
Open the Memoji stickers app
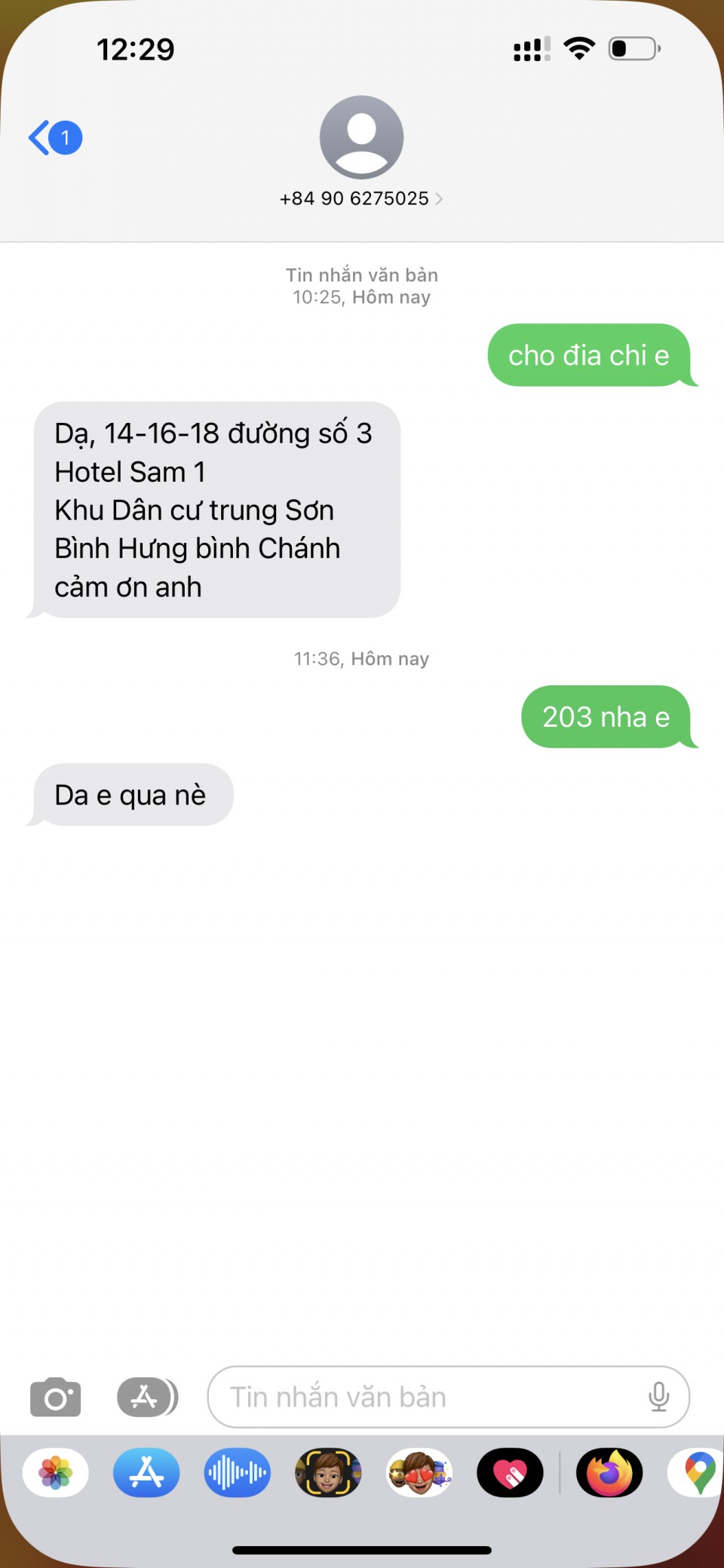coord(419,1472)
